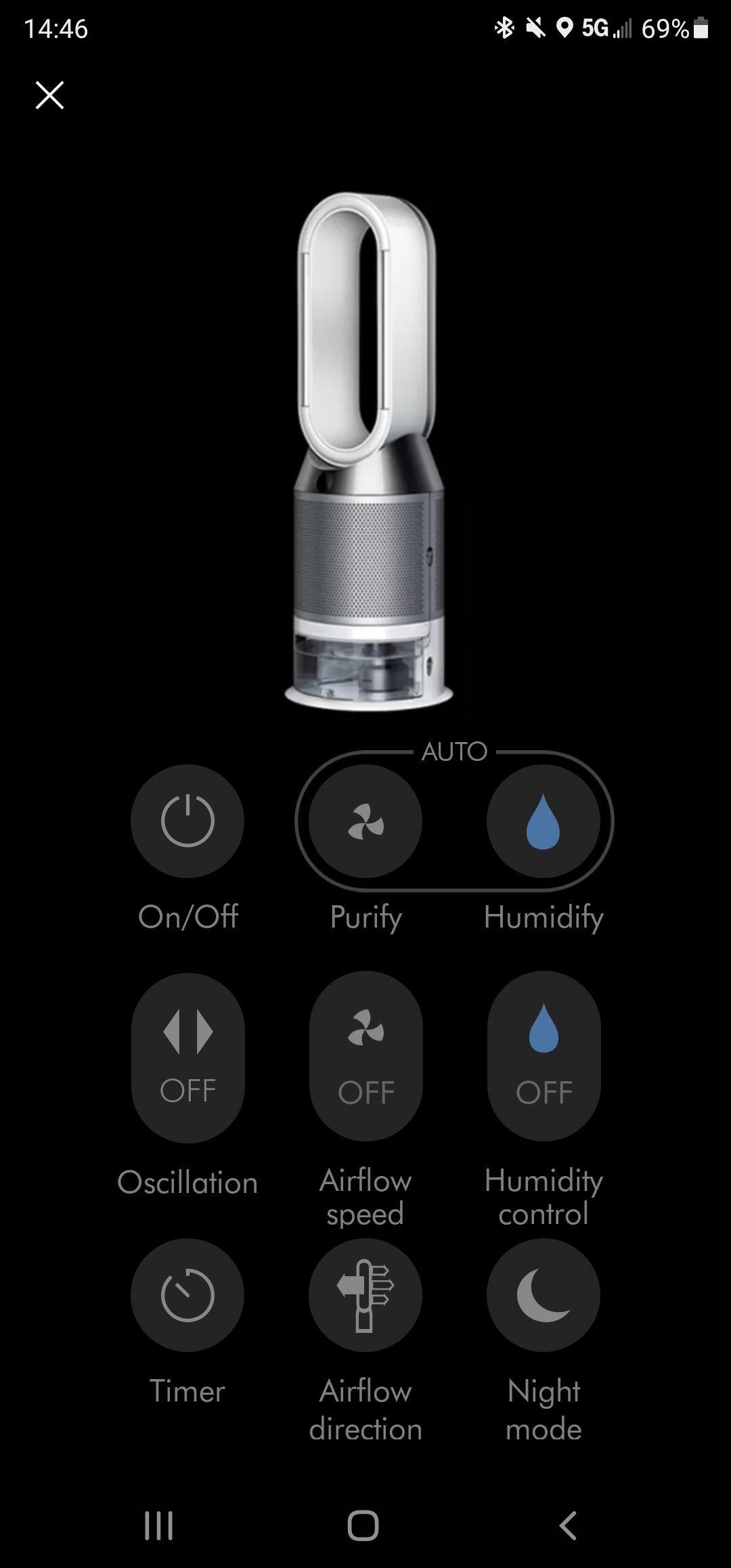
Task: Open the recent apps view
Action: (x=159, y=1525)
